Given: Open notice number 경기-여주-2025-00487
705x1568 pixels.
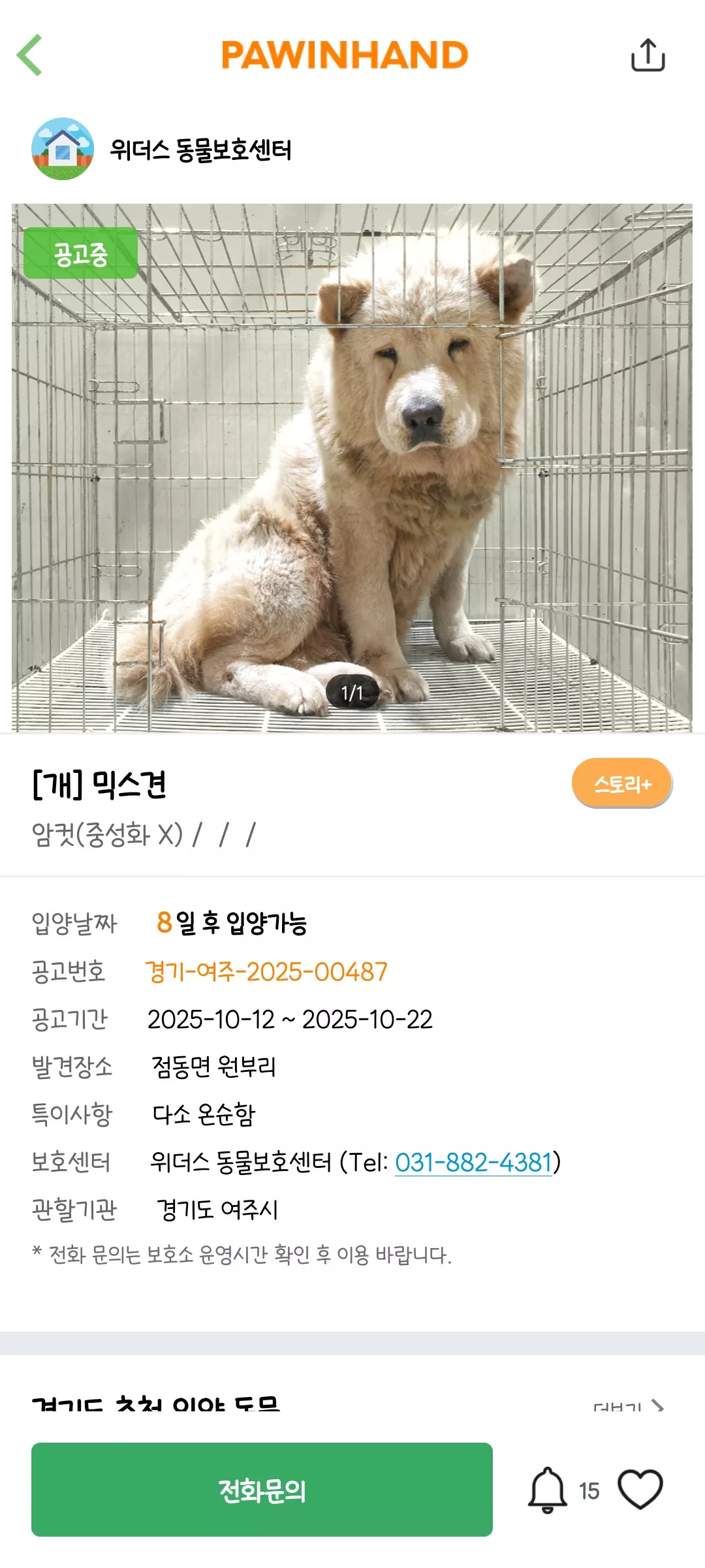Looking at the screenshot, I should pyautogui.click(x=266, y=972).
